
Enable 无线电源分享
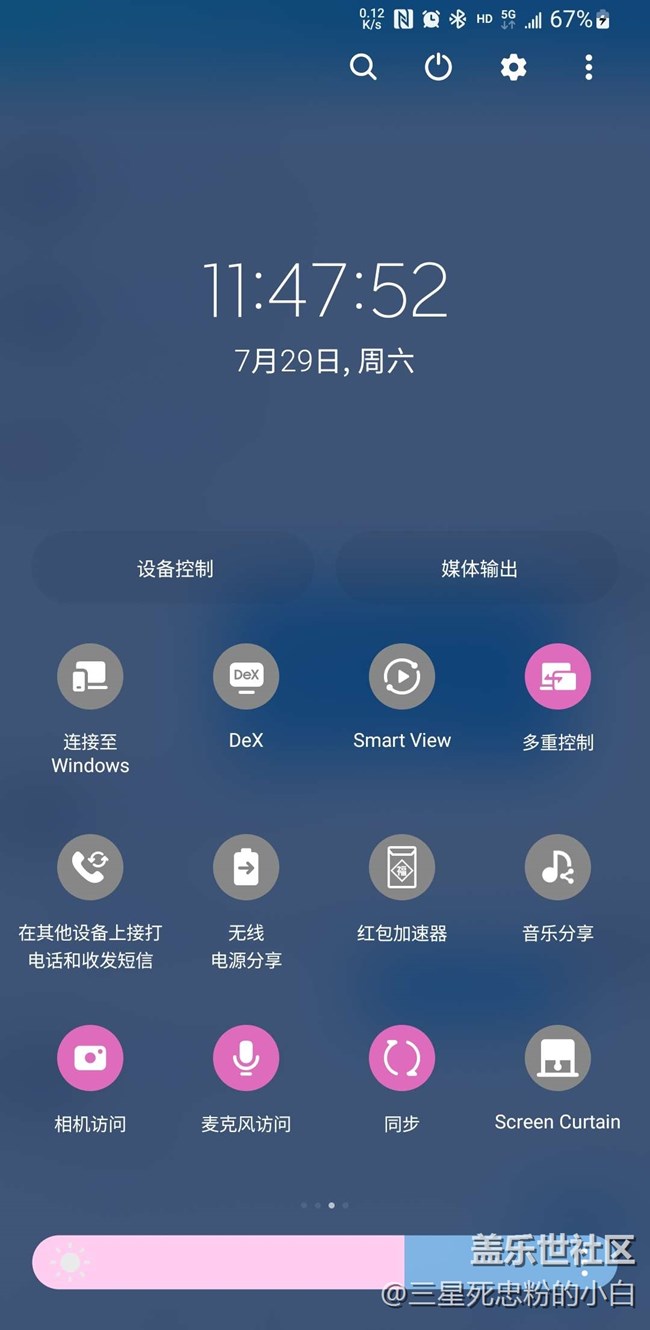[x=246, y=867]
